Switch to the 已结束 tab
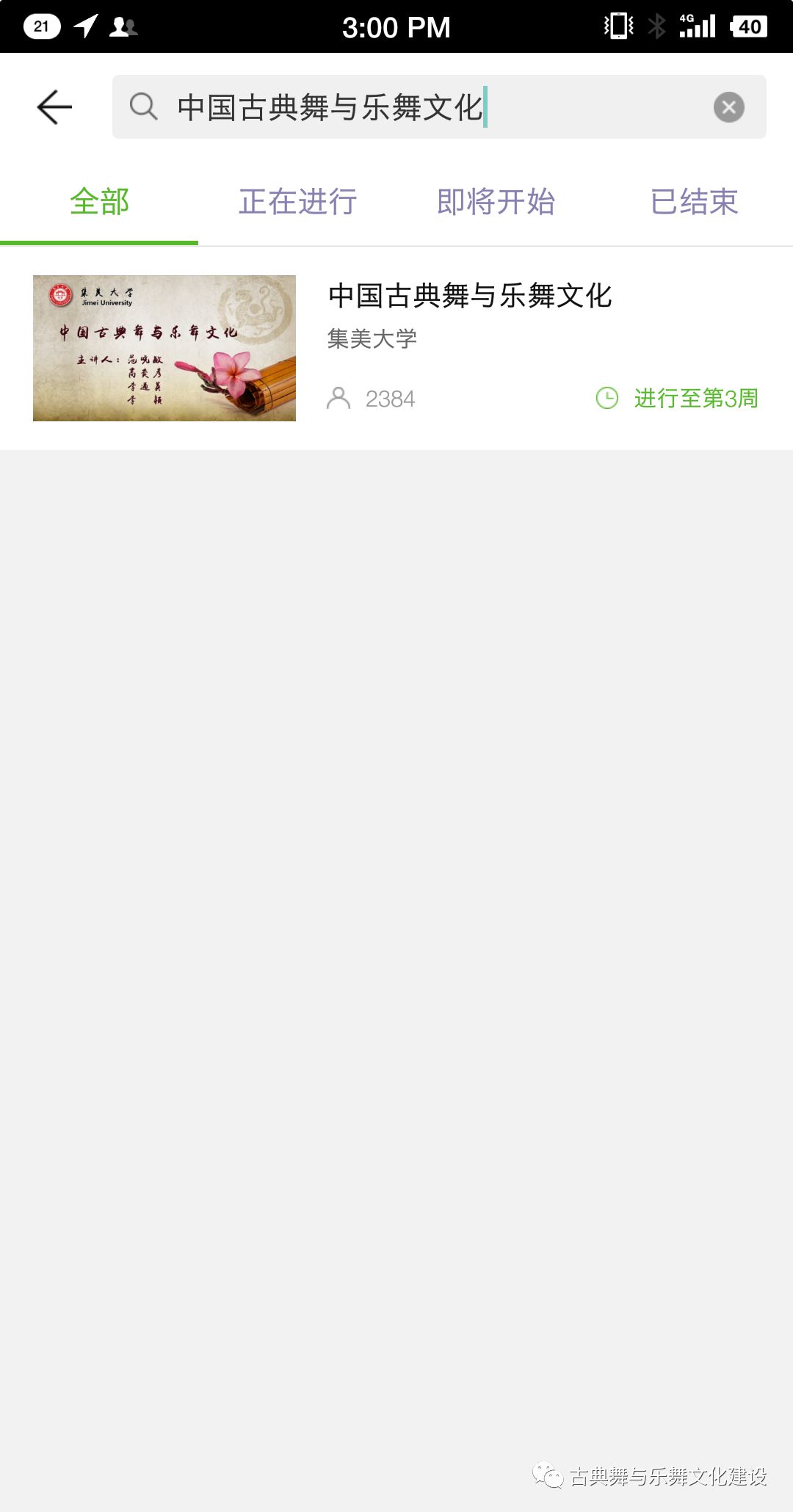 (x=694, y=202)
